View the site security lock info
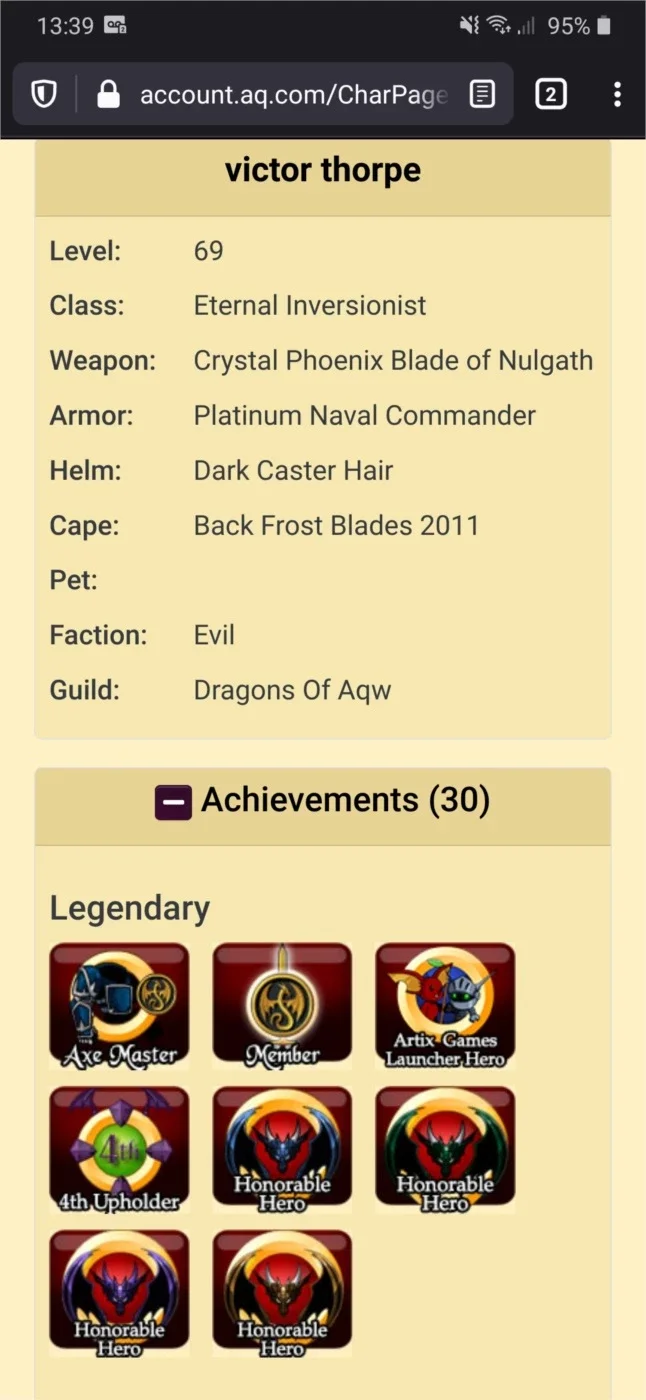Image resolution: width=646 pixels, height=1400 pixels. click(x=108, y=95)
